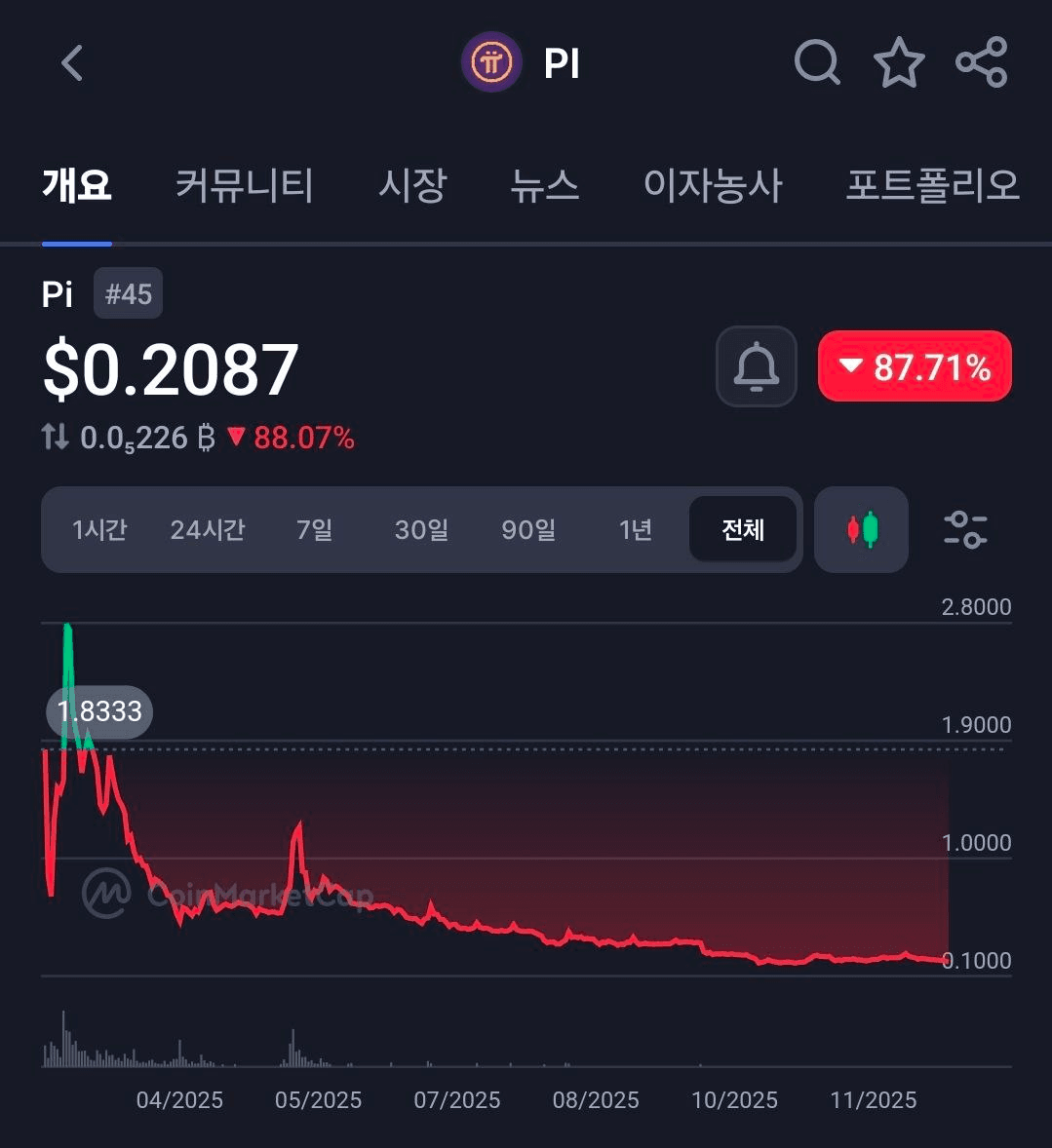1052x1148 pixels.
Task: Toggle the candlestick chart view
Action: tap(861, 530)
